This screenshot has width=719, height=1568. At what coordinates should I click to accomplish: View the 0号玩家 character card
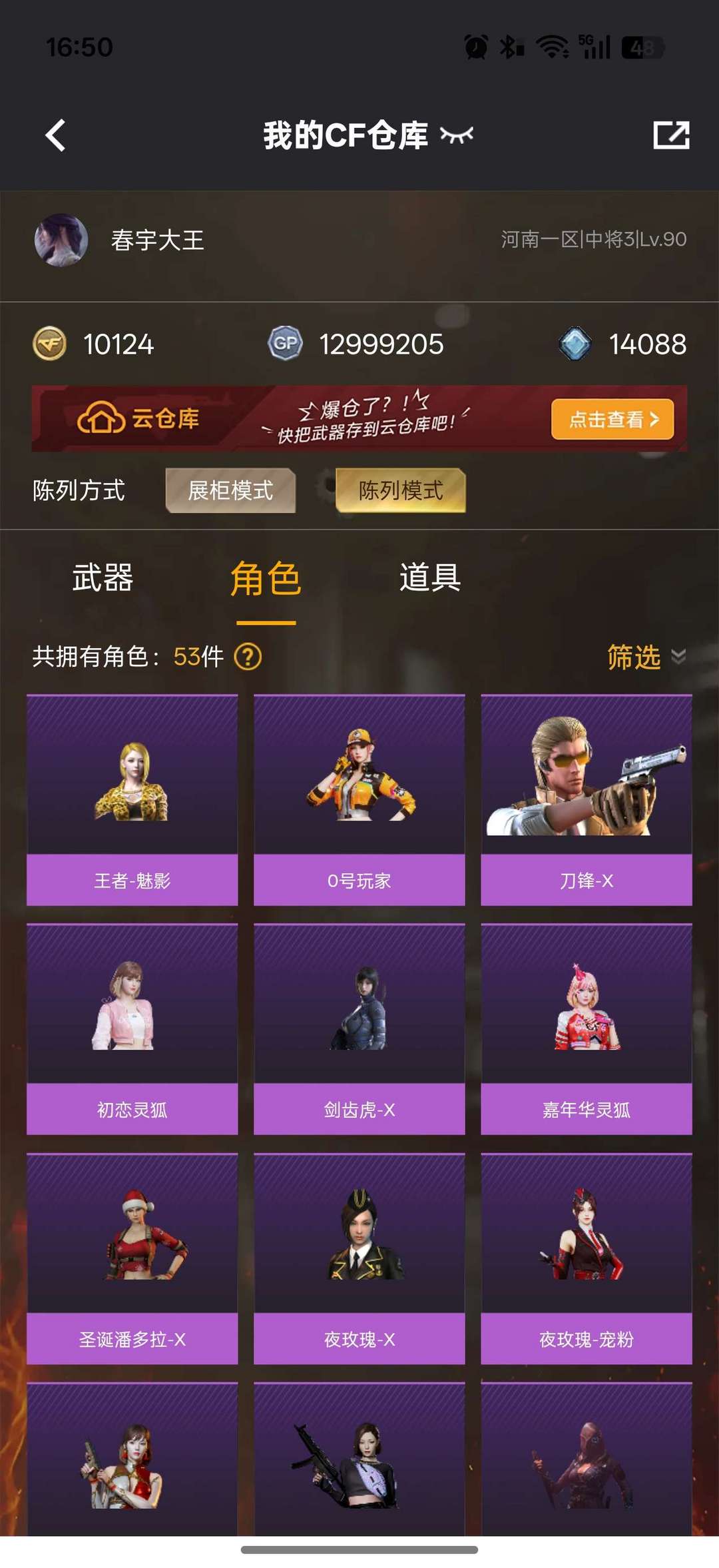[359, 799]
